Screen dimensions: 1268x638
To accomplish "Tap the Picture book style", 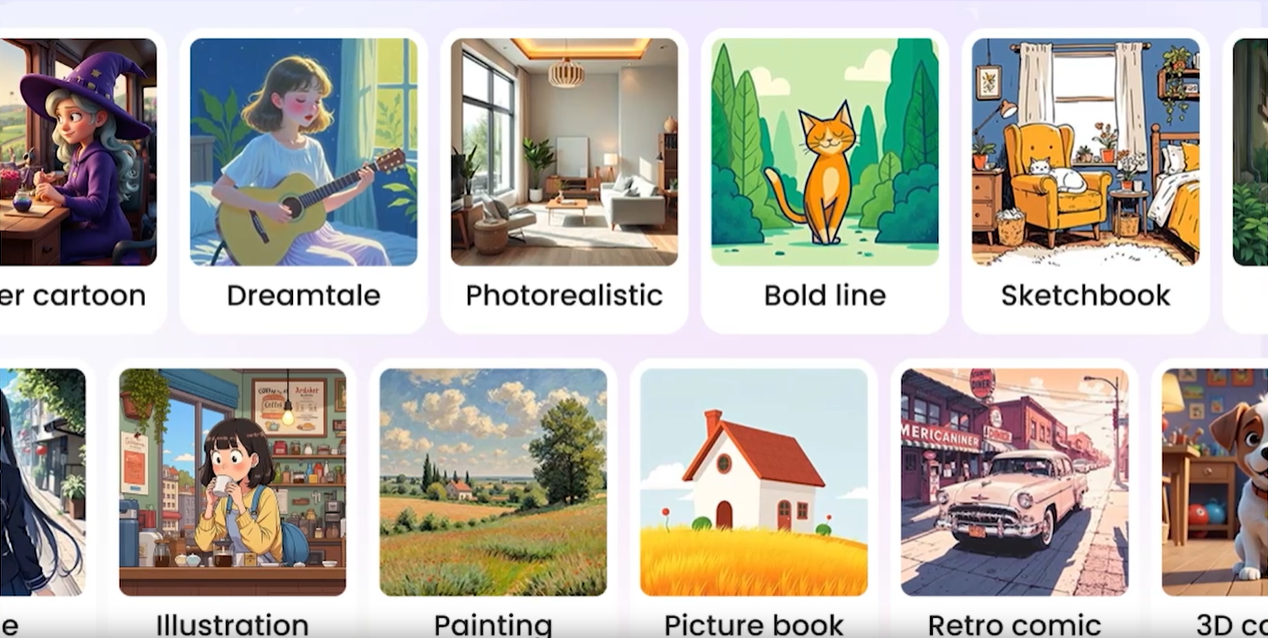I will [x=754, y=490].
